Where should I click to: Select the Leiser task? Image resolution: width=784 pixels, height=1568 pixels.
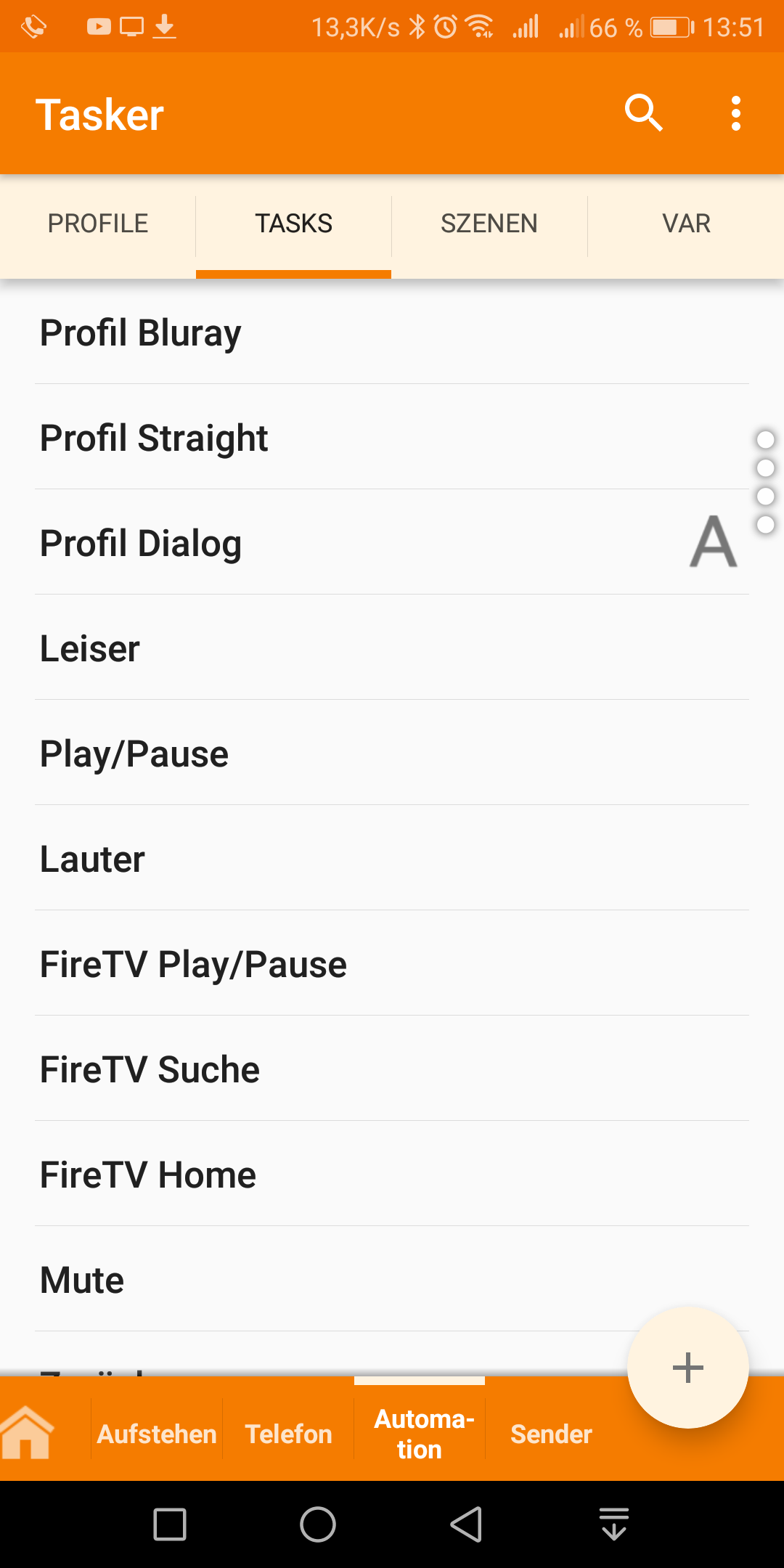(90, 649)
